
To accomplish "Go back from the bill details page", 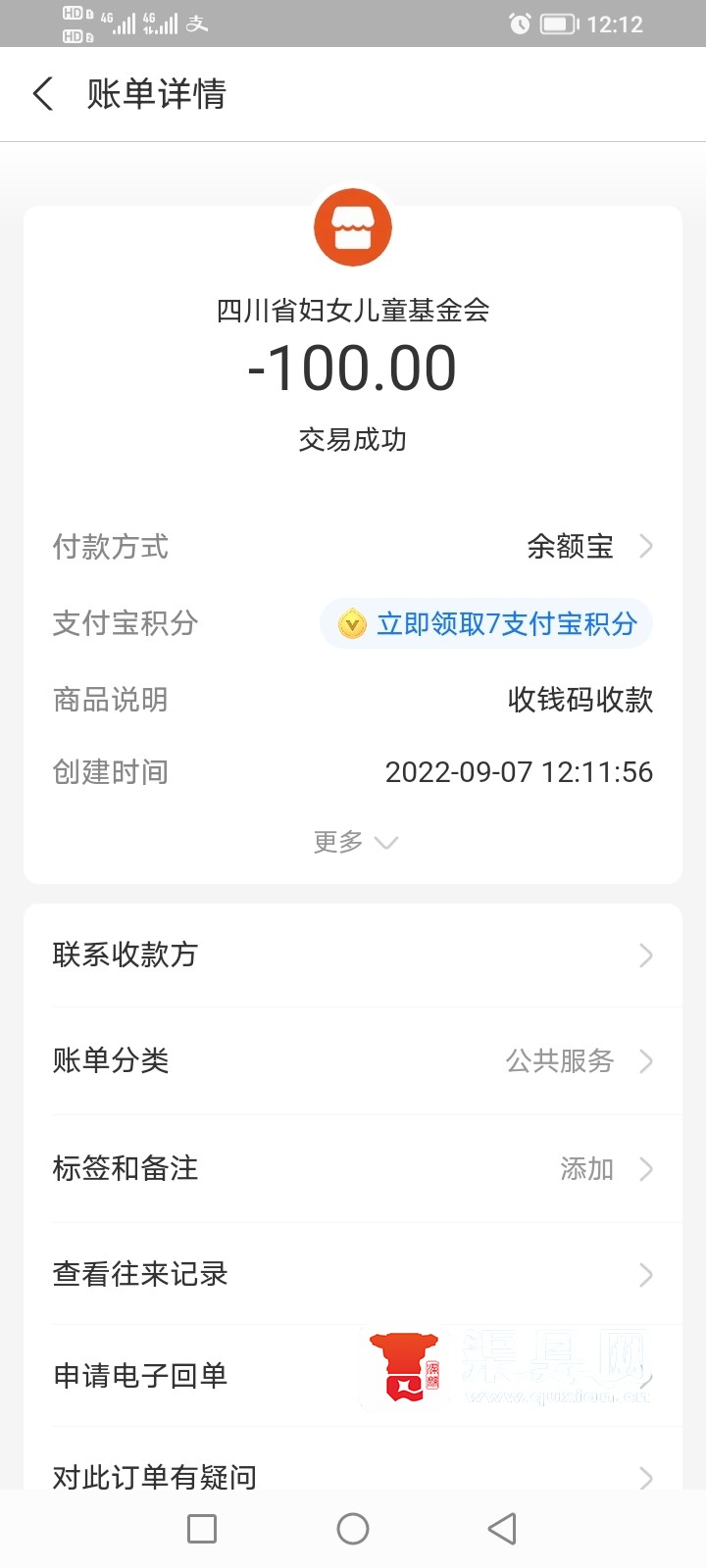I will coord(43,94).
